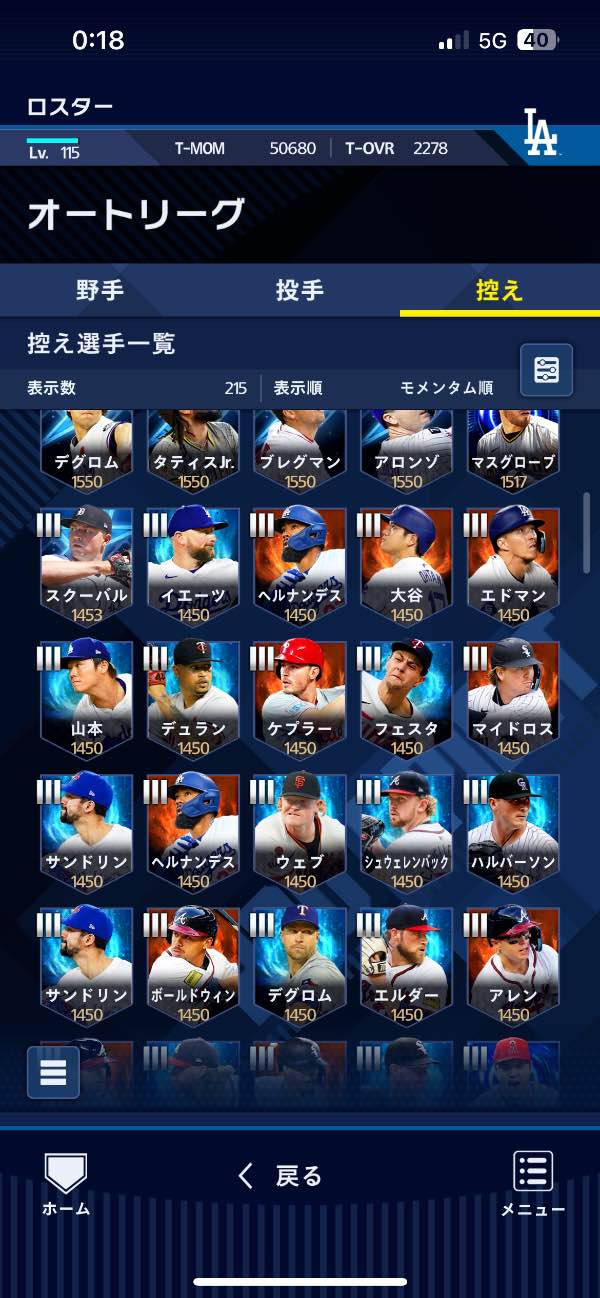
Task: Open the スクーバル player card
Action: pos(87,565)
